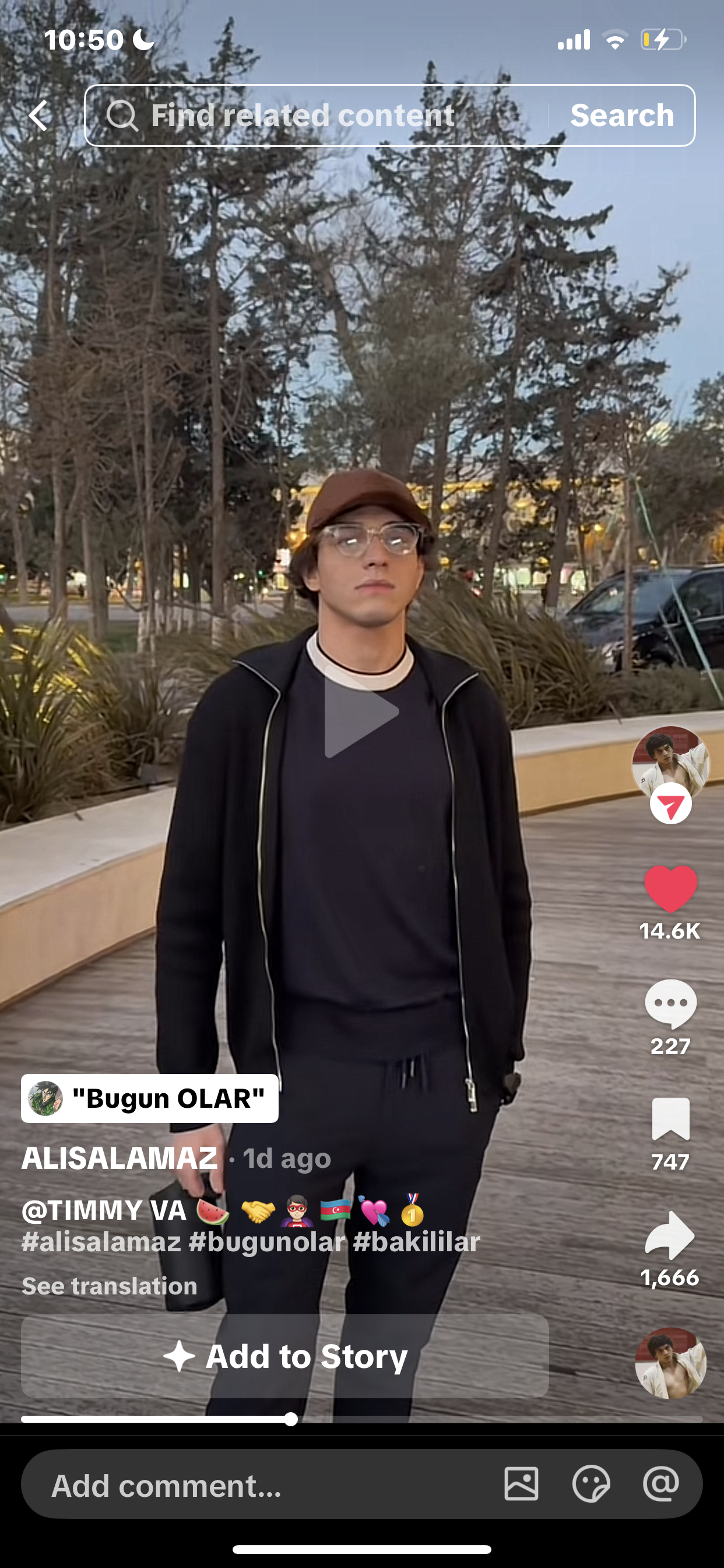724x1568 pixels.
Task: Like this video with the heart icon
Action: point(670,888)
